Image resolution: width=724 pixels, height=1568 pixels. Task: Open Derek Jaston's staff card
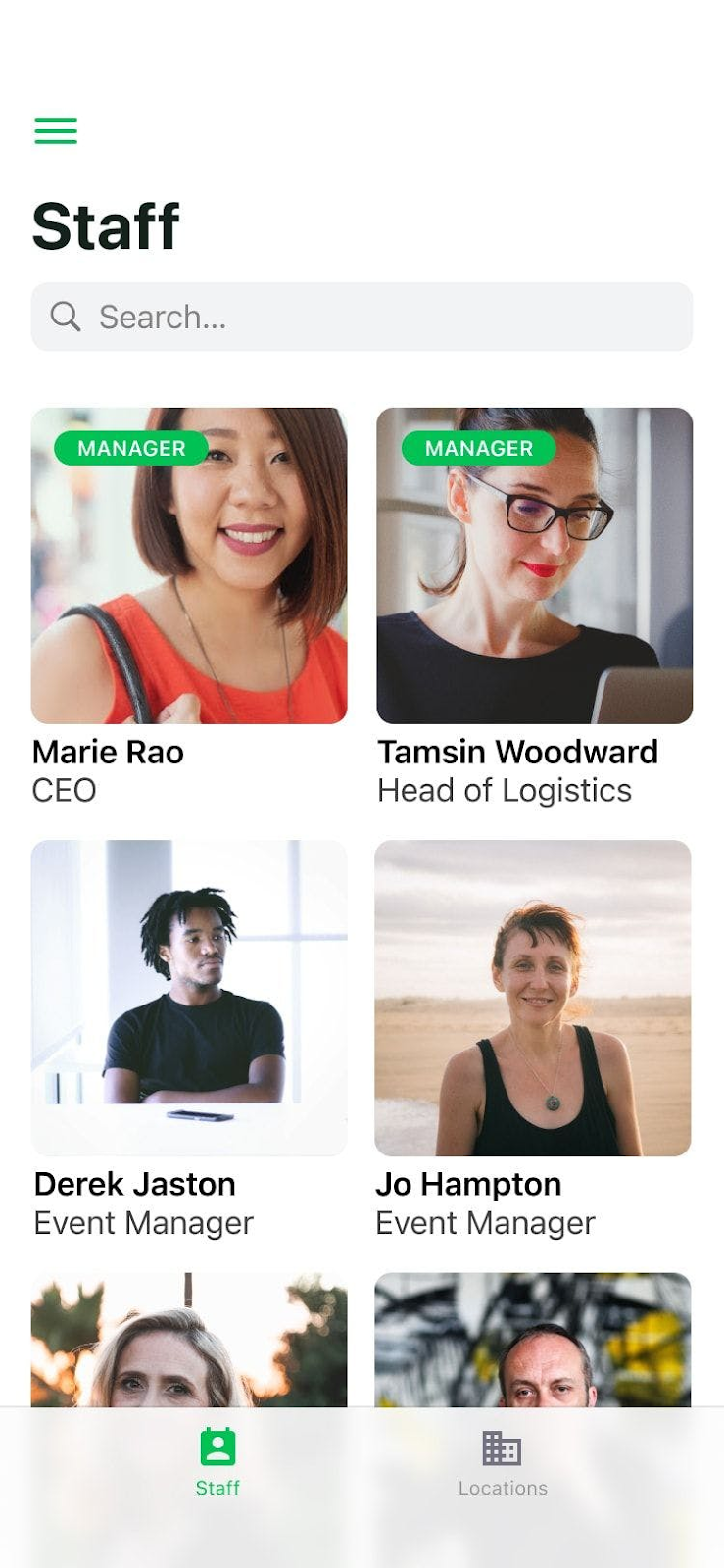point(189,998)
